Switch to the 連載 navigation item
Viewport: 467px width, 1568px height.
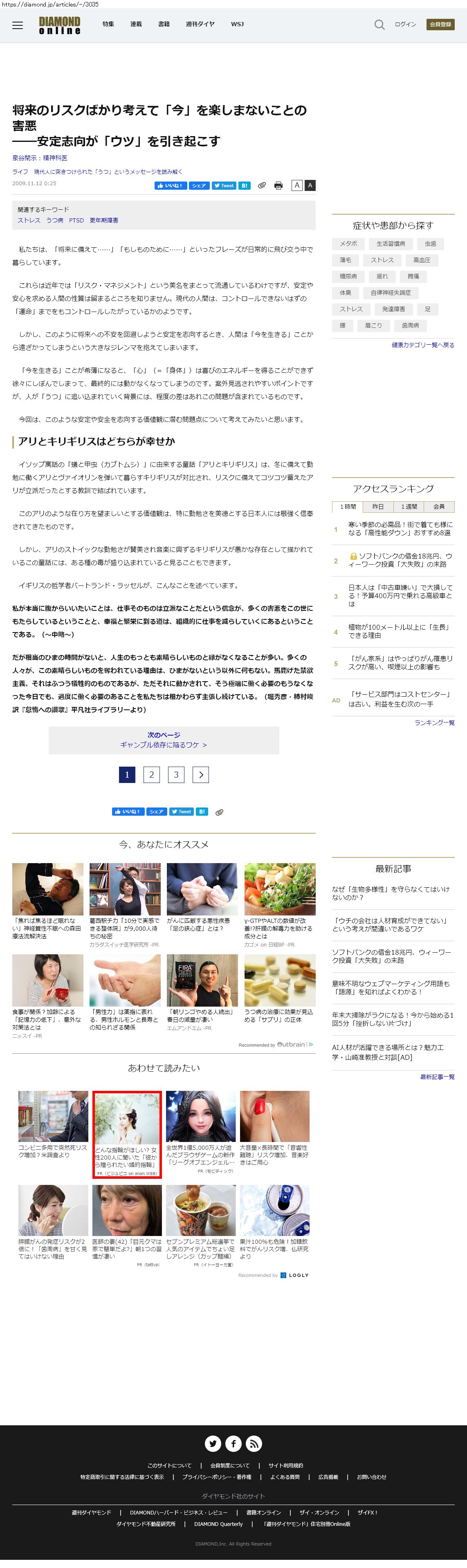click(x=136, y=25)
